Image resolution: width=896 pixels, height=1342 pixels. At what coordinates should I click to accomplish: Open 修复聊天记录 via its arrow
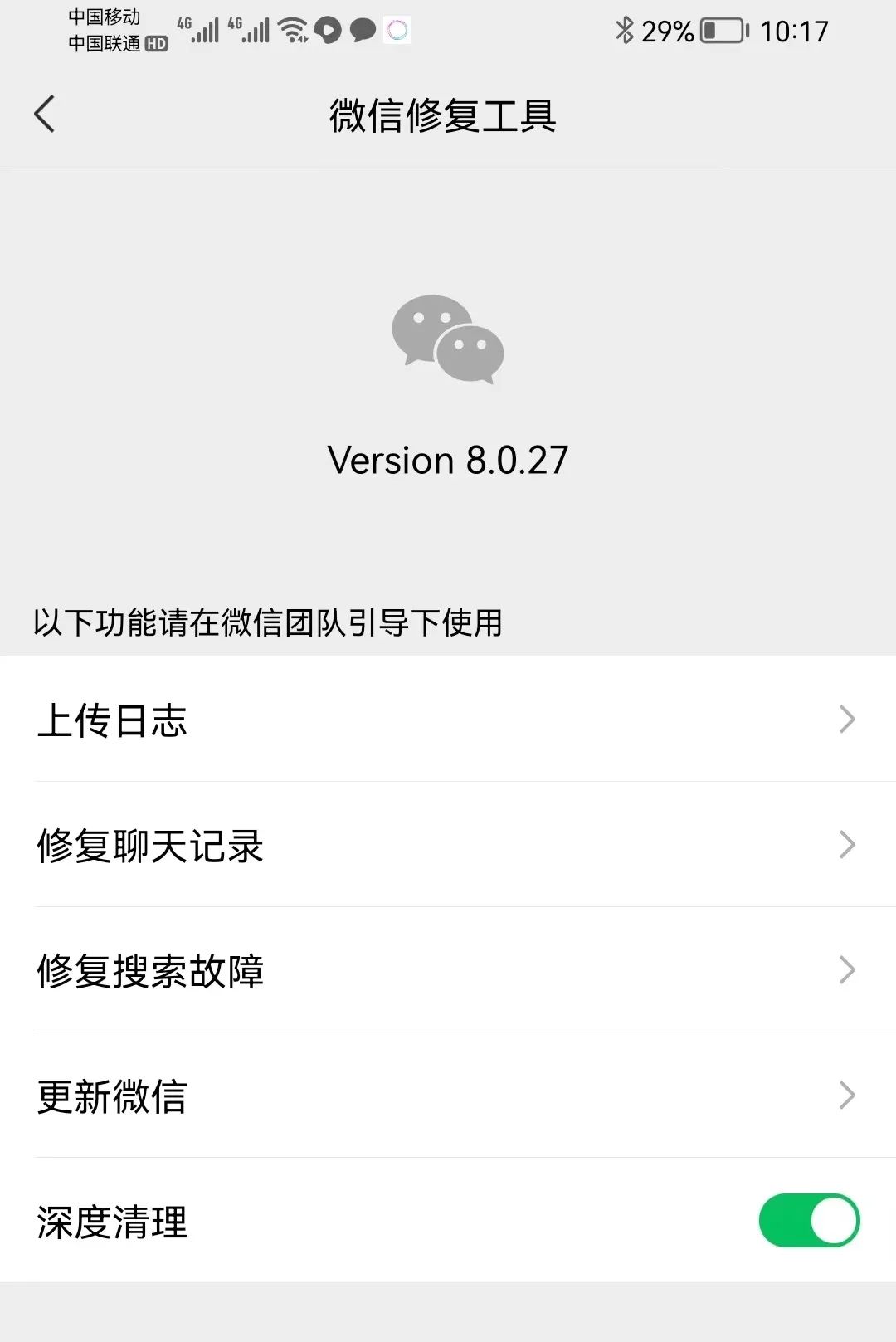pos(848,844)
